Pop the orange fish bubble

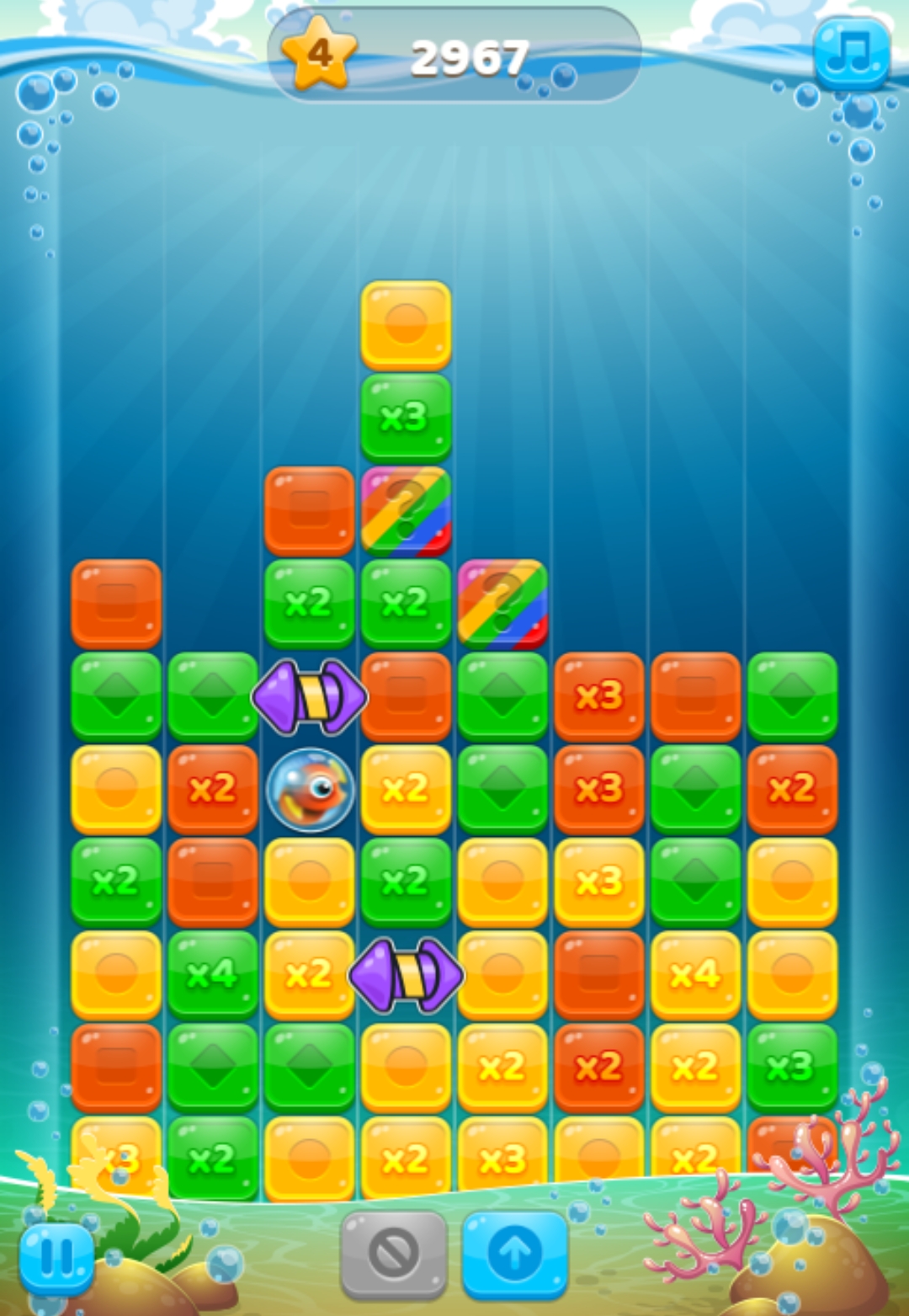(x=310, y=790)
